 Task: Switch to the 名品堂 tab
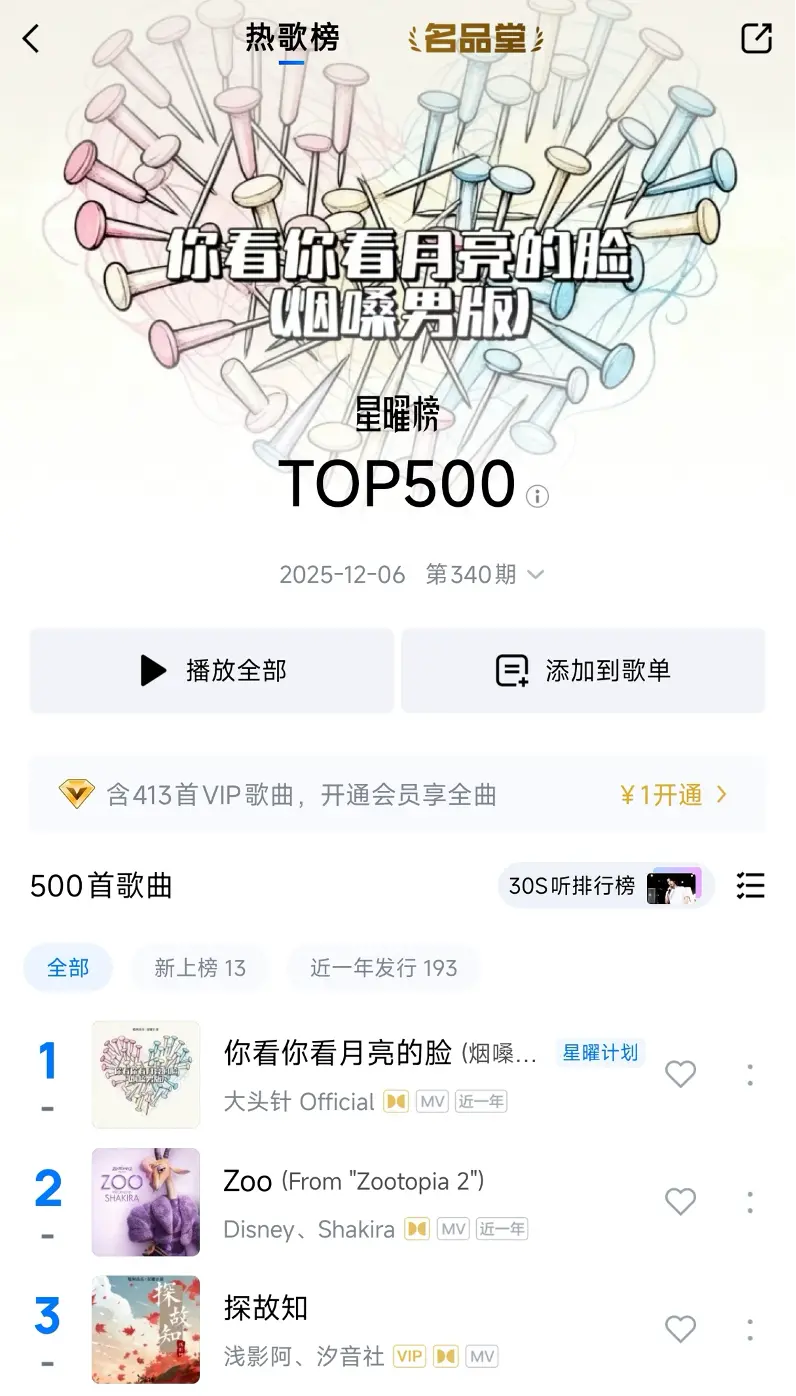pyautogui.click(x=476, y=38)
